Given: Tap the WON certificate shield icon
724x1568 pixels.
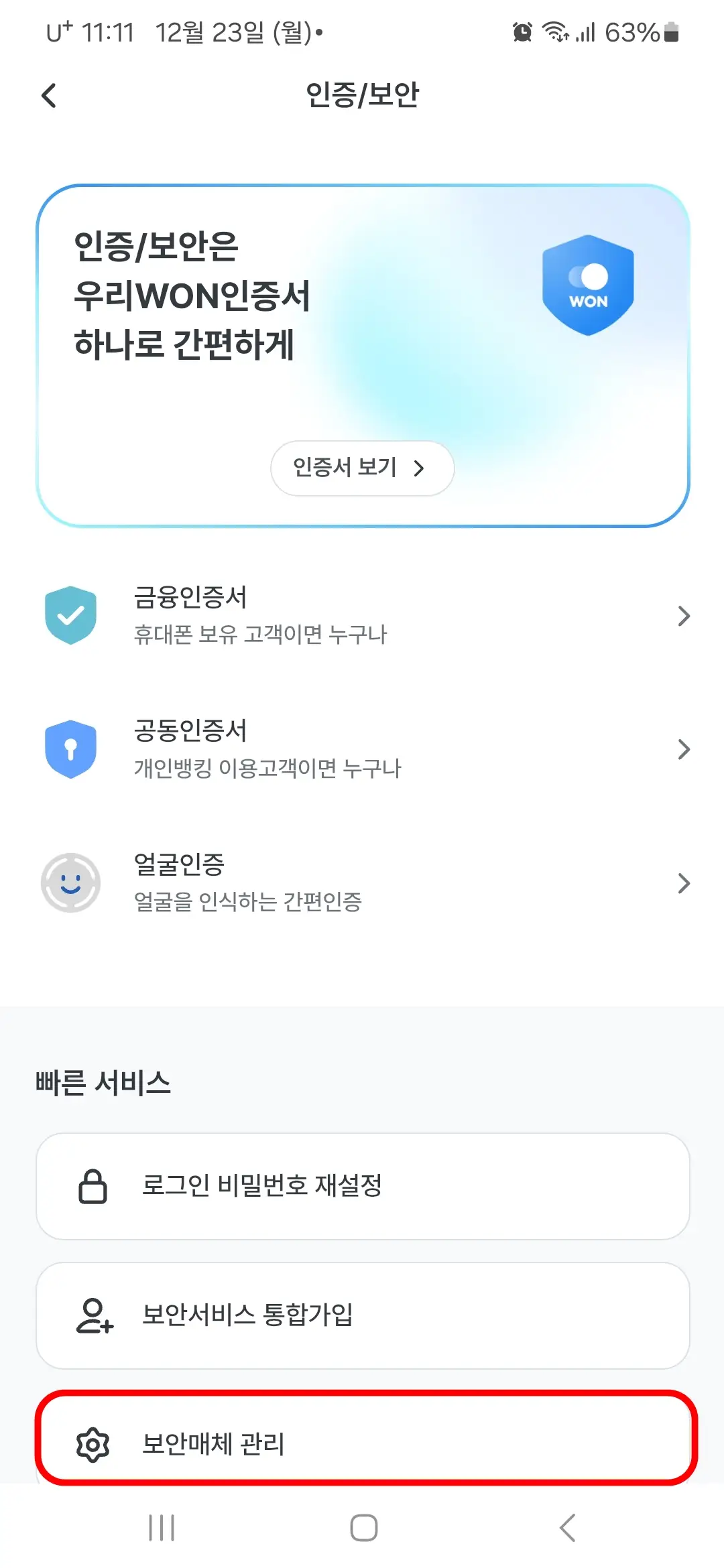Looking at the screenshot, I should [587, 284].
